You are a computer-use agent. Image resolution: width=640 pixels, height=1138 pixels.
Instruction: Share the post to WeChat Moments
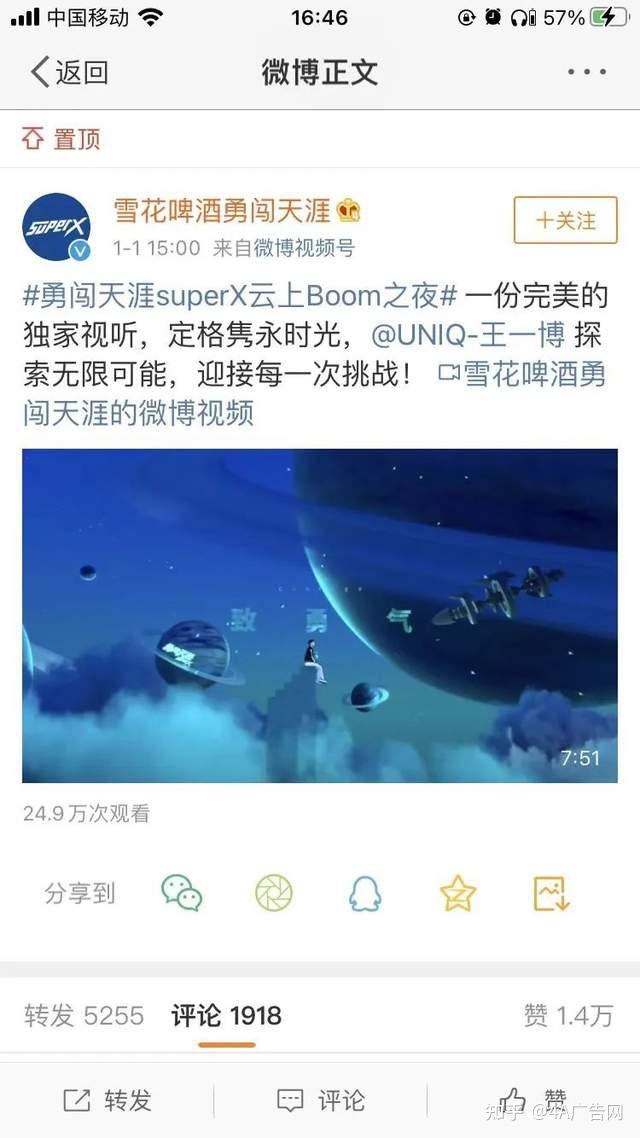point(274,892)
